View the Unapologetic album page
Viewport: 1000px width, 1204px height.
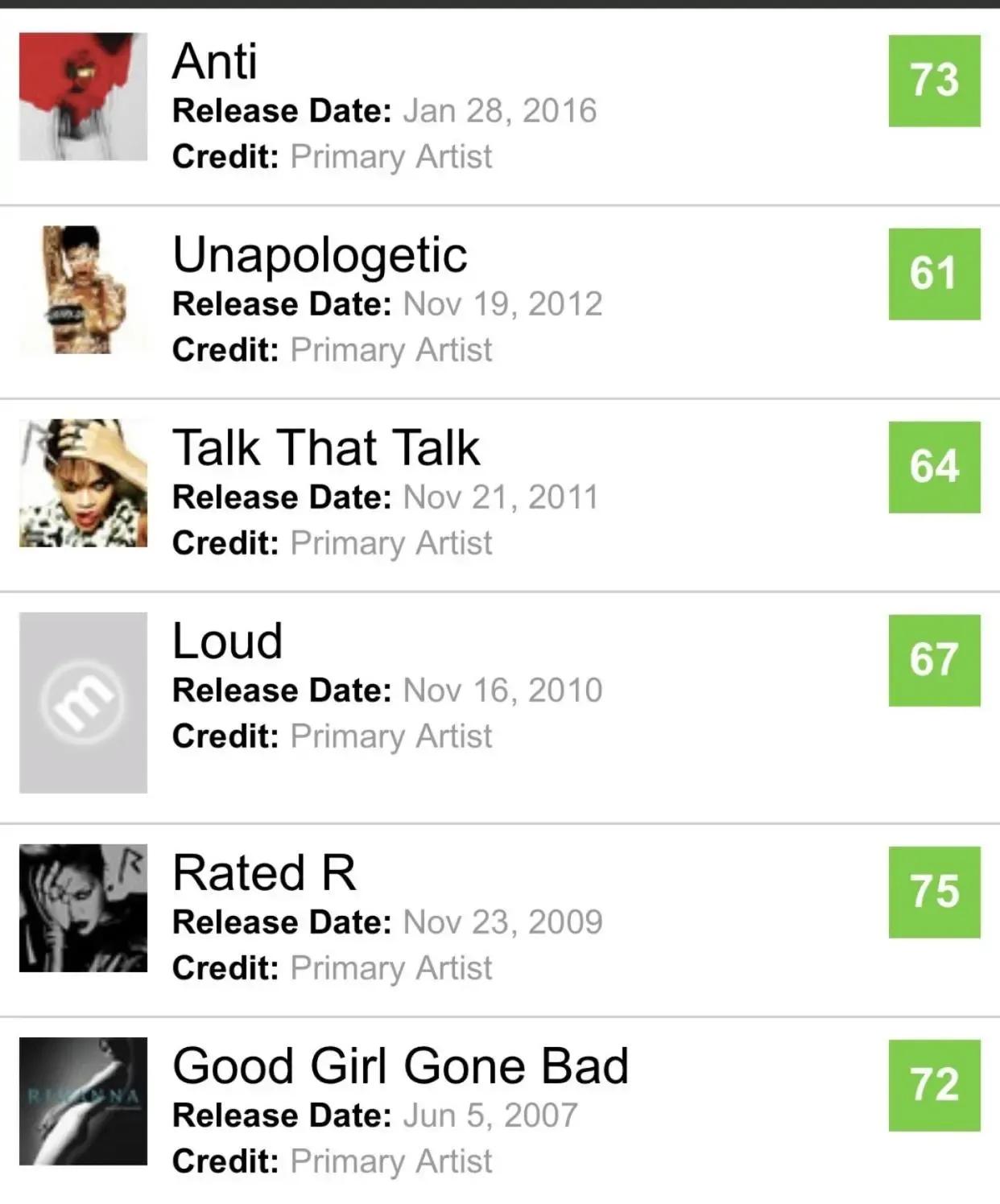tap(320, 254)
